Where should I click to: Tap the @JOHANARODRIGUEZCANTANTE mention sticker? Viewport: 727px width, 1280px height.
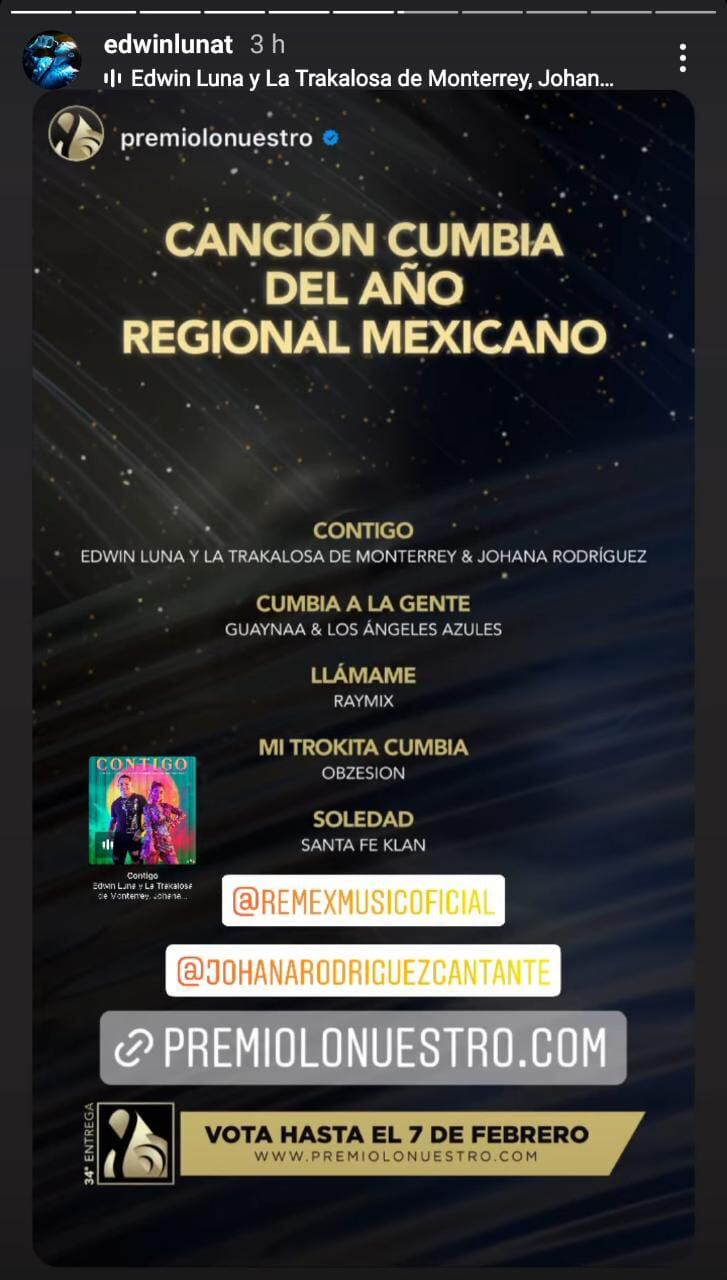pos(363,970)
